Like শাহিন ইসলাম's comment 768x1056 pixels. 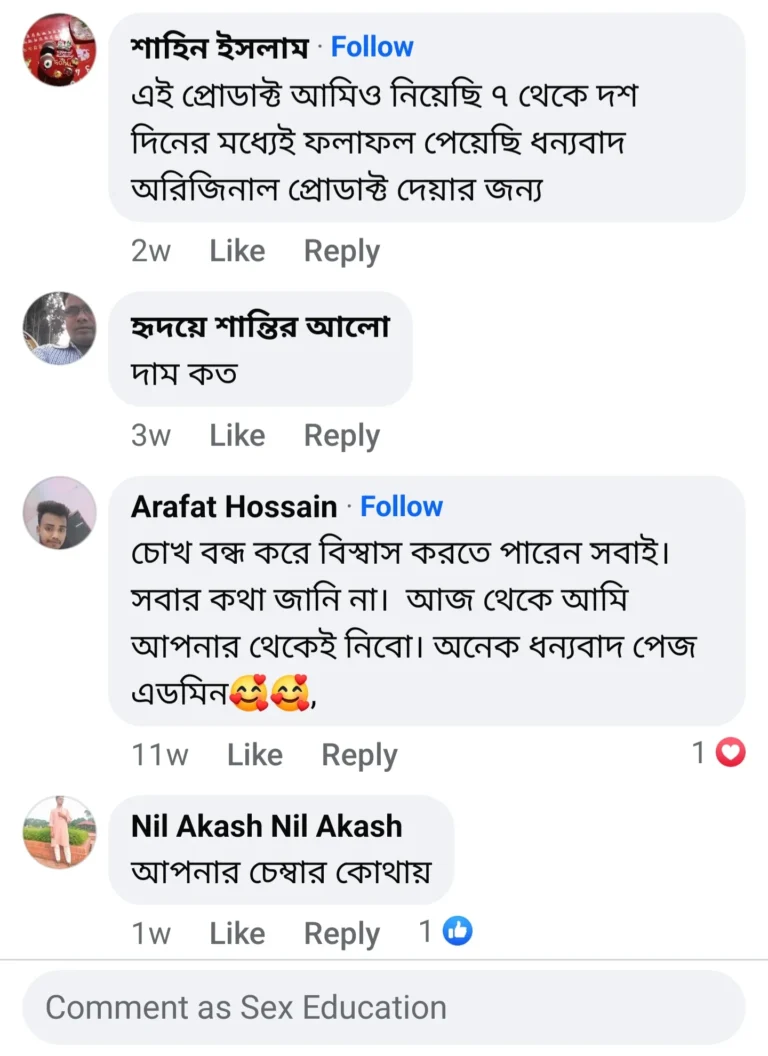[x=237, y=251]
